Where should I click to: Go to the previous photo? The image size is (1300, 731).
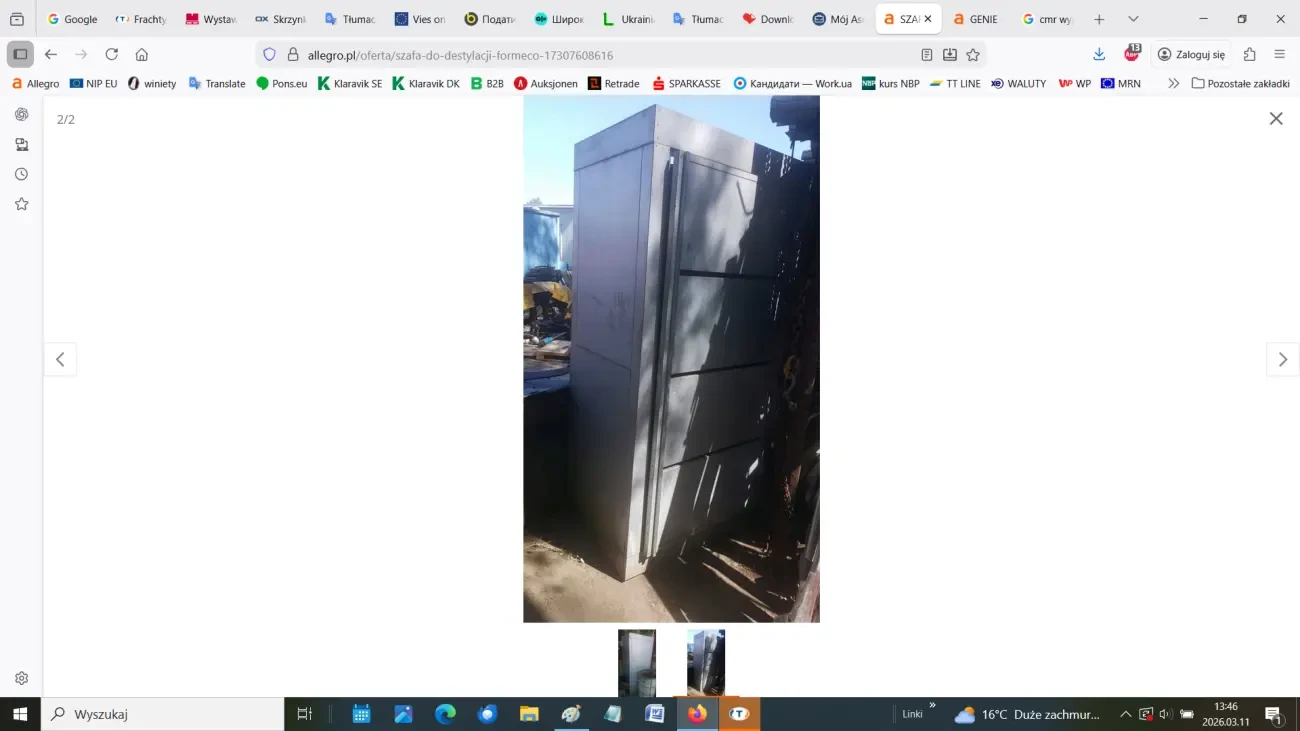click(x=60, y=360)
